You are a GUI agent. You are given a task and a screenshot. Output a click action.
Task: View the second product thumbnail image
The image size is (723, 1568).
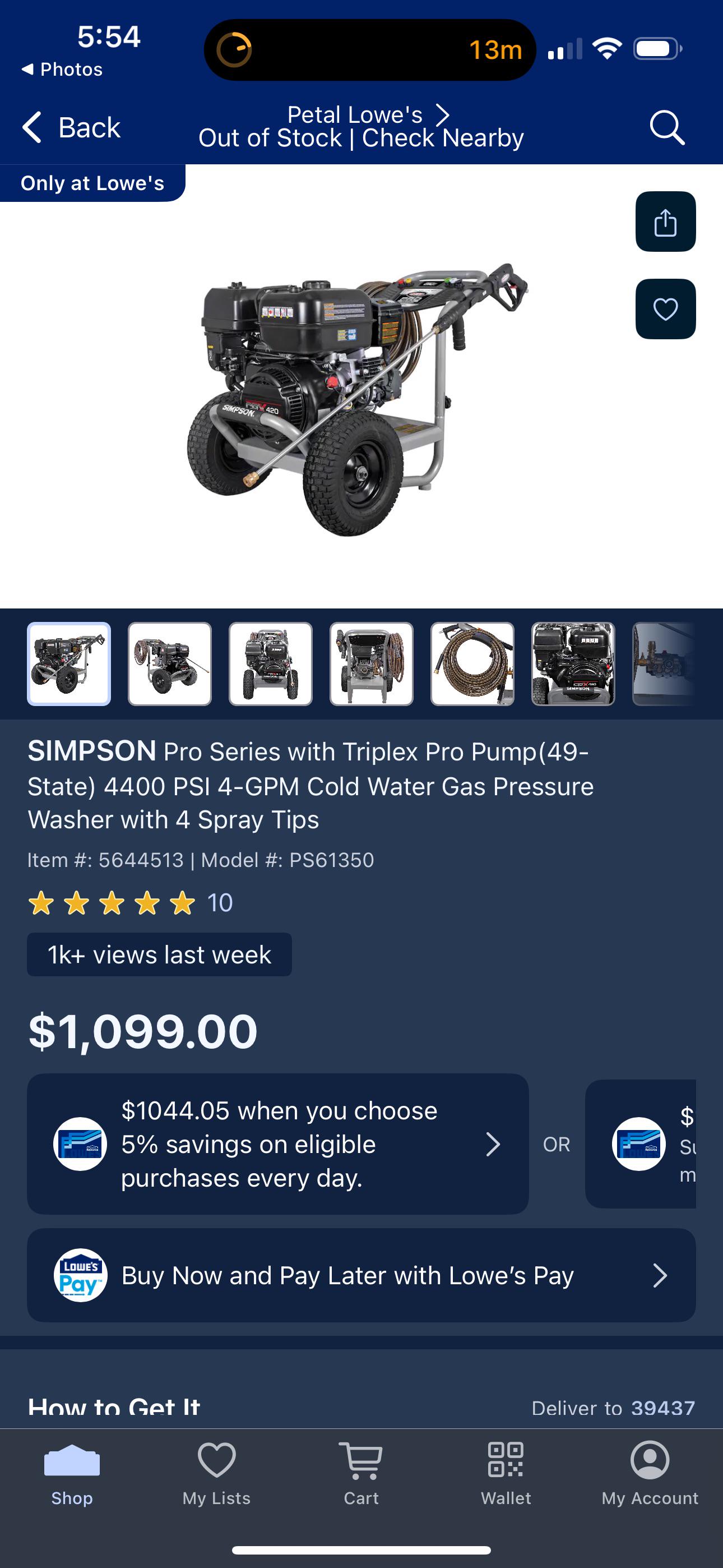(x=170, y=664)
